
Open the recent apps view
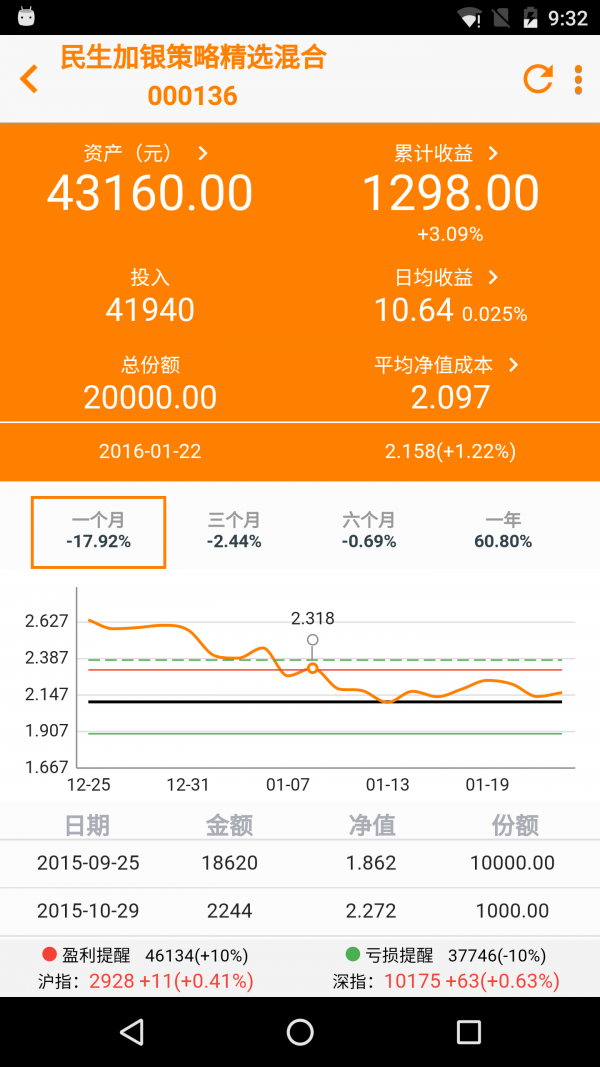tap(468, 1032)
